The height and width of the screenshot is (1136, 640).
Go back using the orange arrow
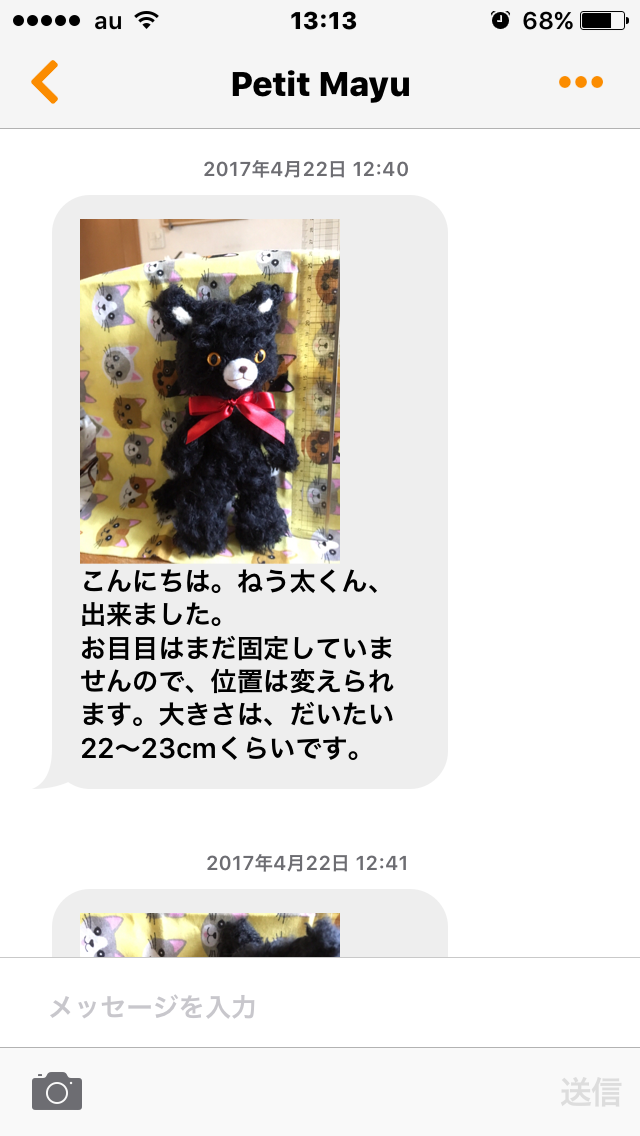point(45,82)
